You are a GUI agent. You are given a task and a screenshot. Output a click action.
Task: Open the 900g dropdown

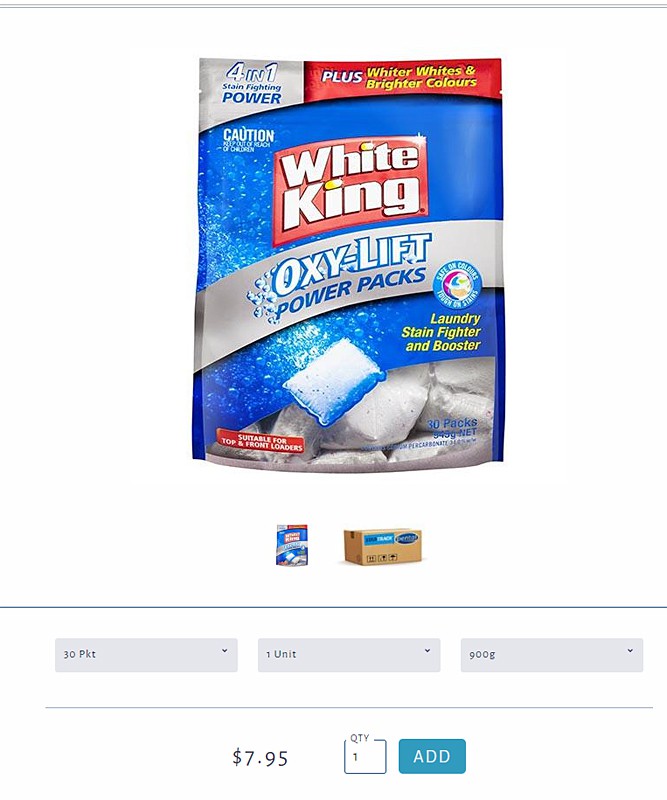551,655
